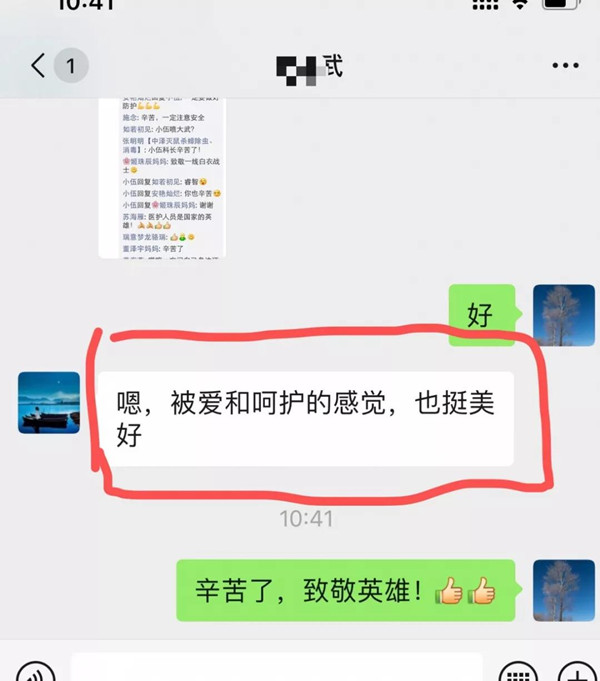This screenshot has width=600, height=681.
Task: Focus the message text field
Action: tap(275, 670)
